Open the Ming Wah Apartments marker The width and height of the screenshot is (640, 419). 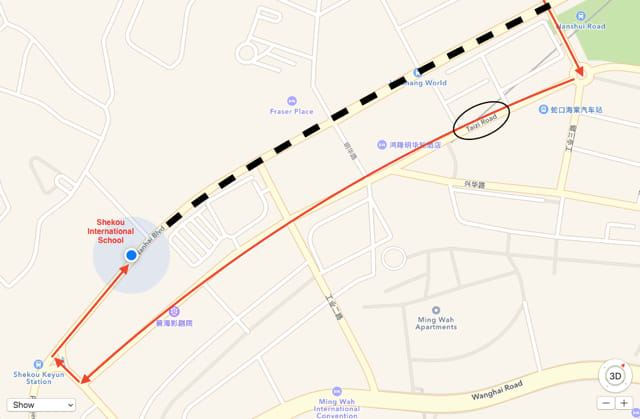pyautogui.click(x=435, y=310)
